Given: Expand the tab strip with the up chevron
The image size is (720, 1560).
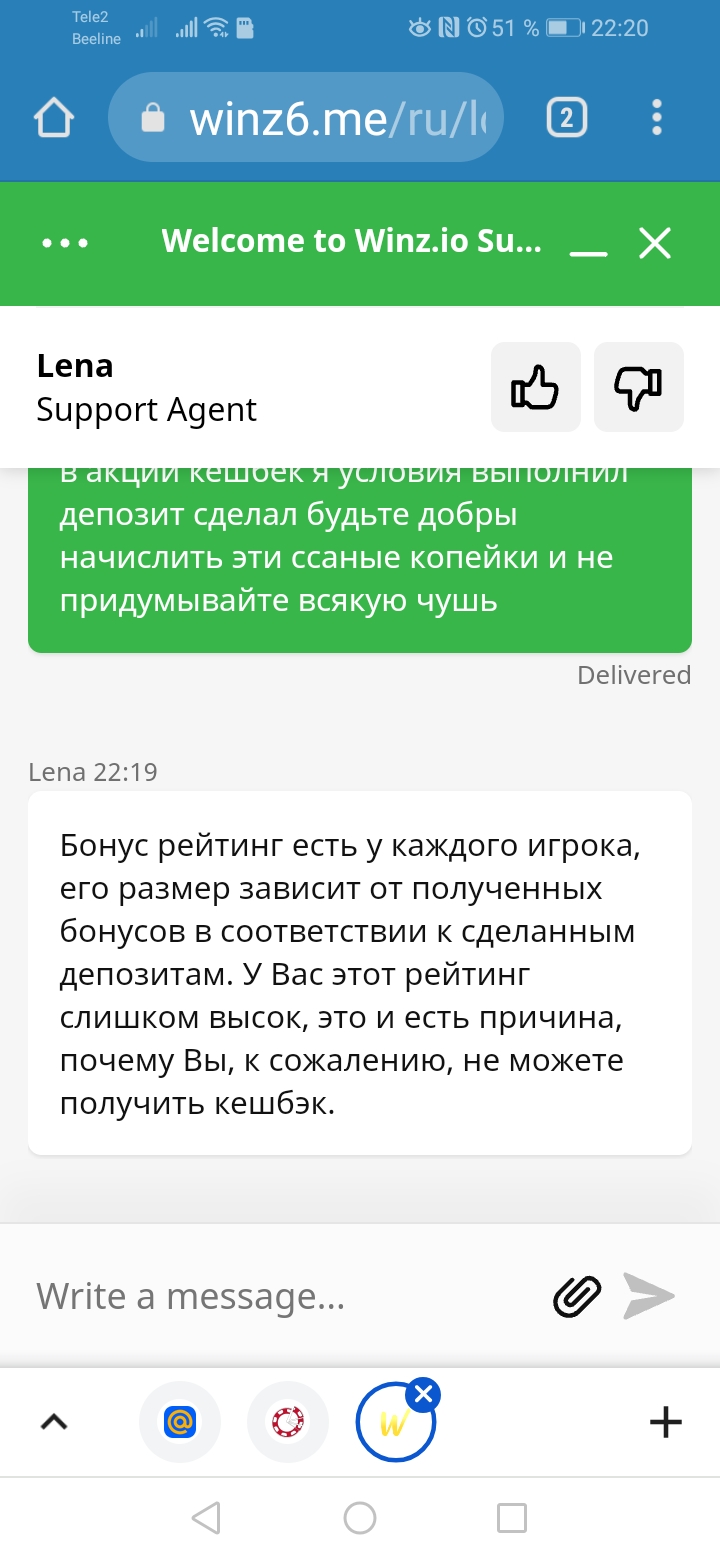Looking at the screenshot, I should (54, 1421).
